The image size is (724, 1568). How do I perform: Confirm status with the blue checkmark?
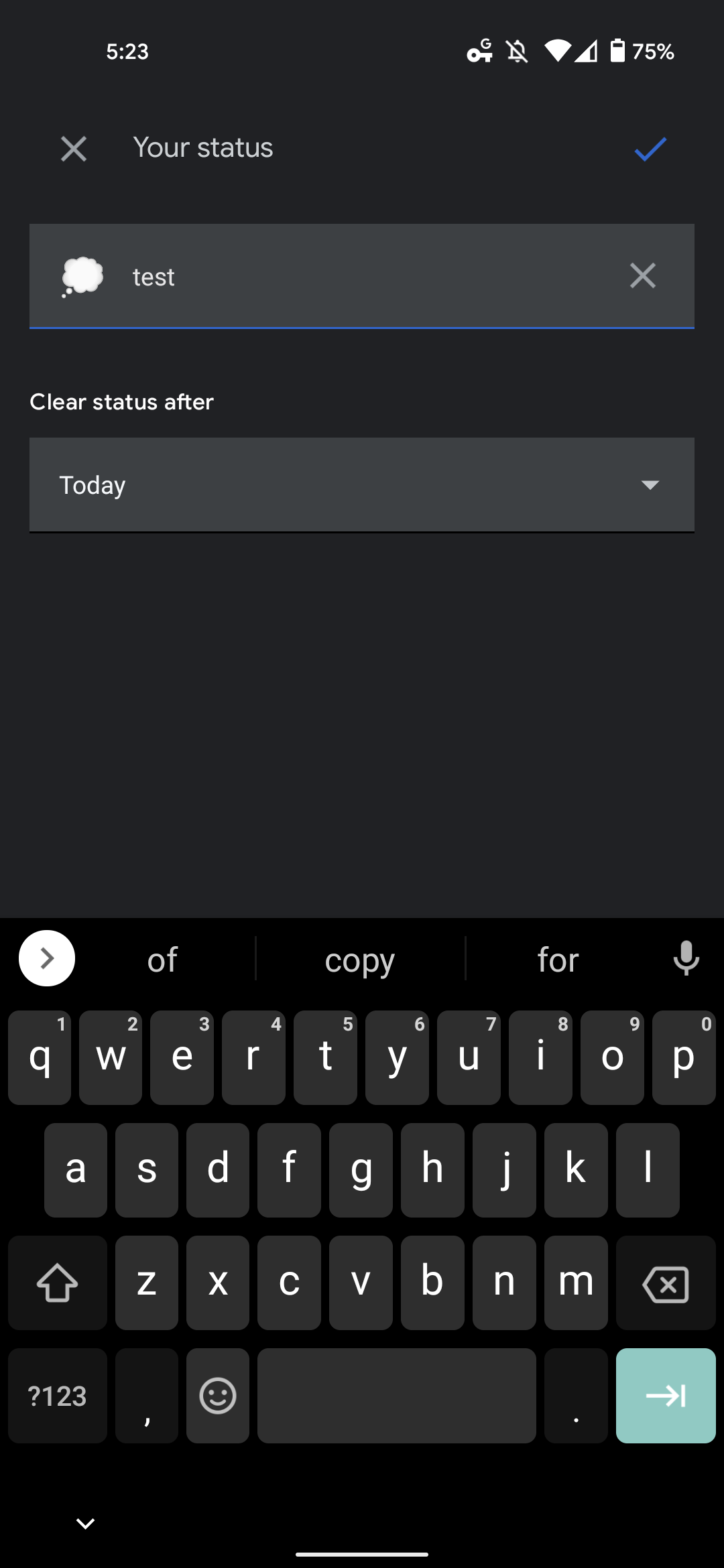tap(650, 149)
